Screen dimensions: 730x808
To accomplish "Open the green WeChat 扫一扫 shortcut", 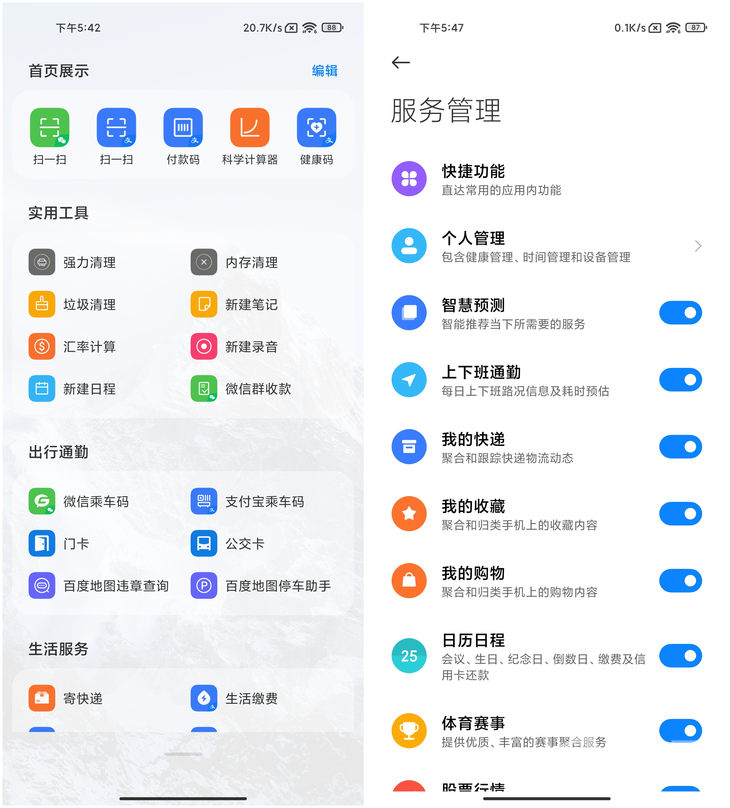I will pyautogui.click(x=49, y=128).
